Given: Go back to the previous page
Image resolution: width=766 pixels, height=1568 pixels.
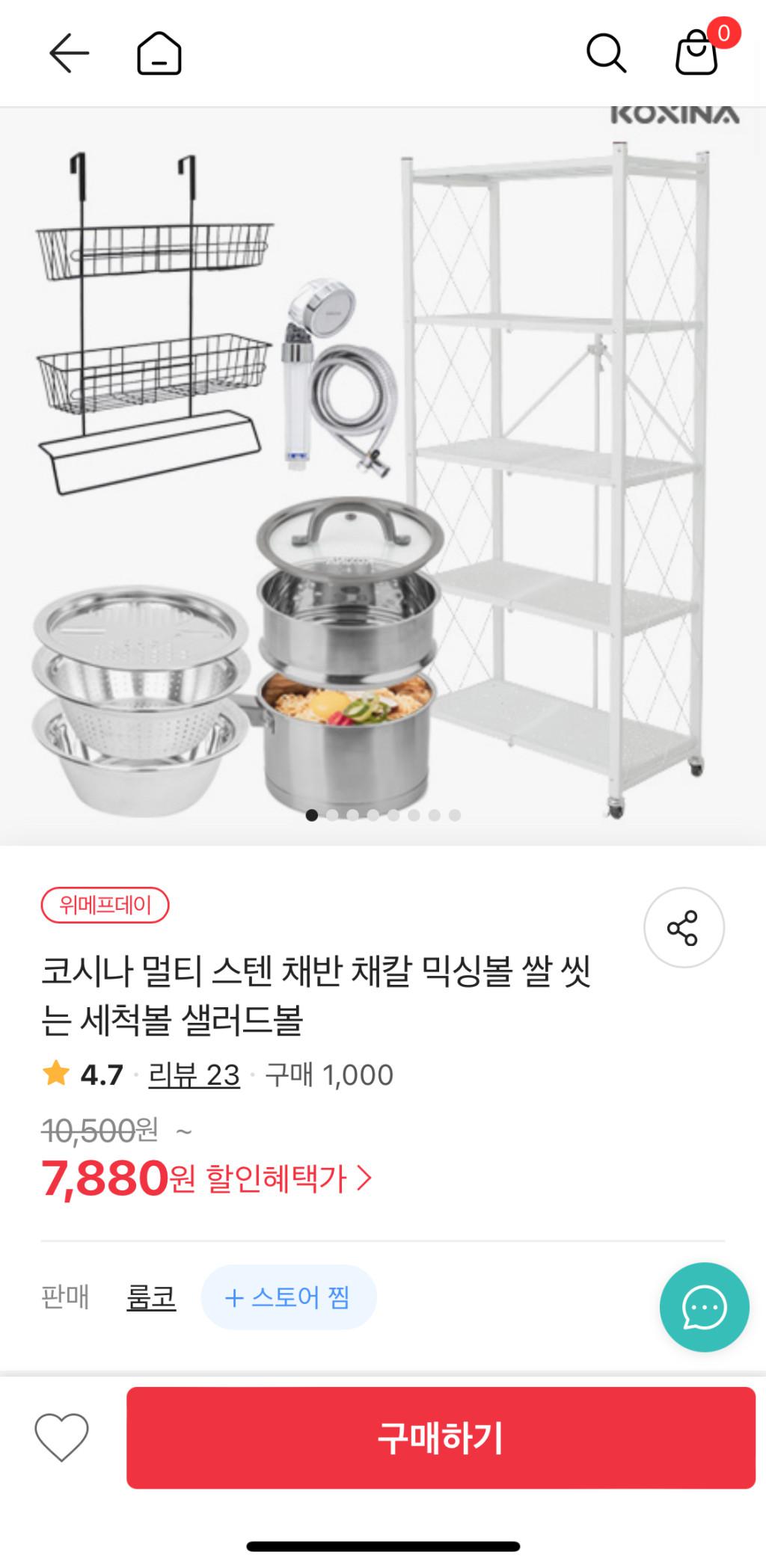Looking at the screenshot, I should pos(69,53).
